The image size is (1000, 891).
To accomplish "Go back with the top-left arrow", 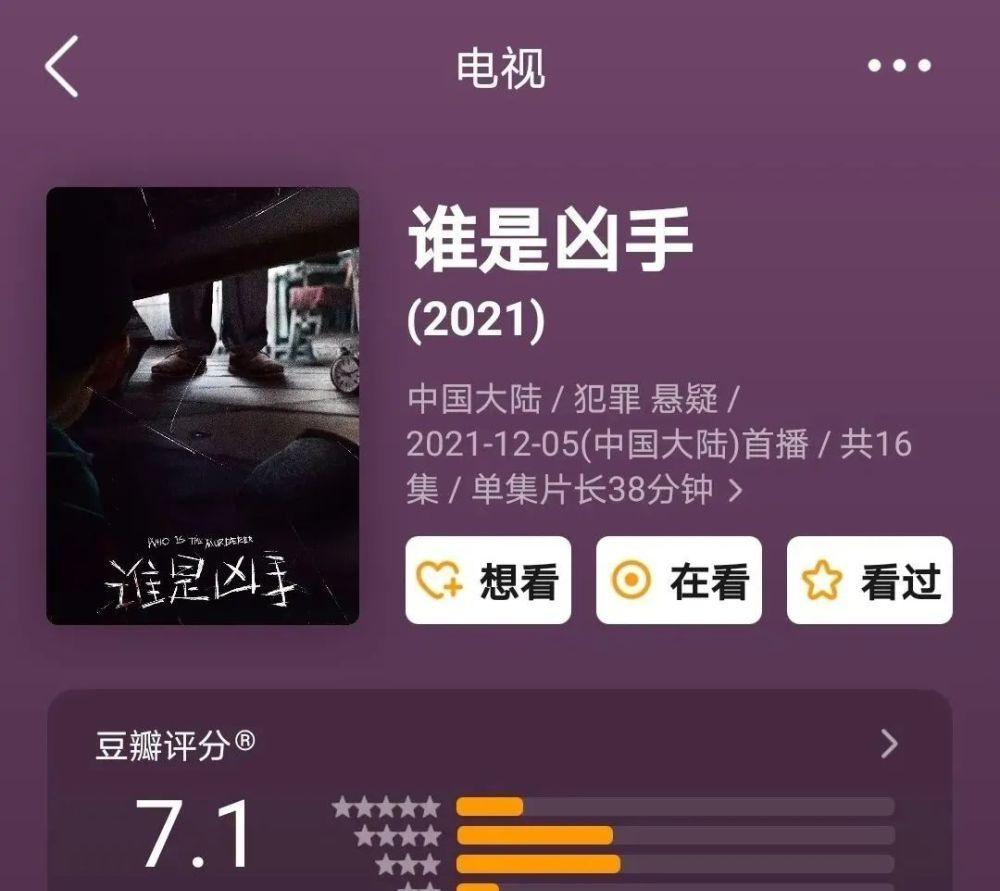I will coord(62,67).
